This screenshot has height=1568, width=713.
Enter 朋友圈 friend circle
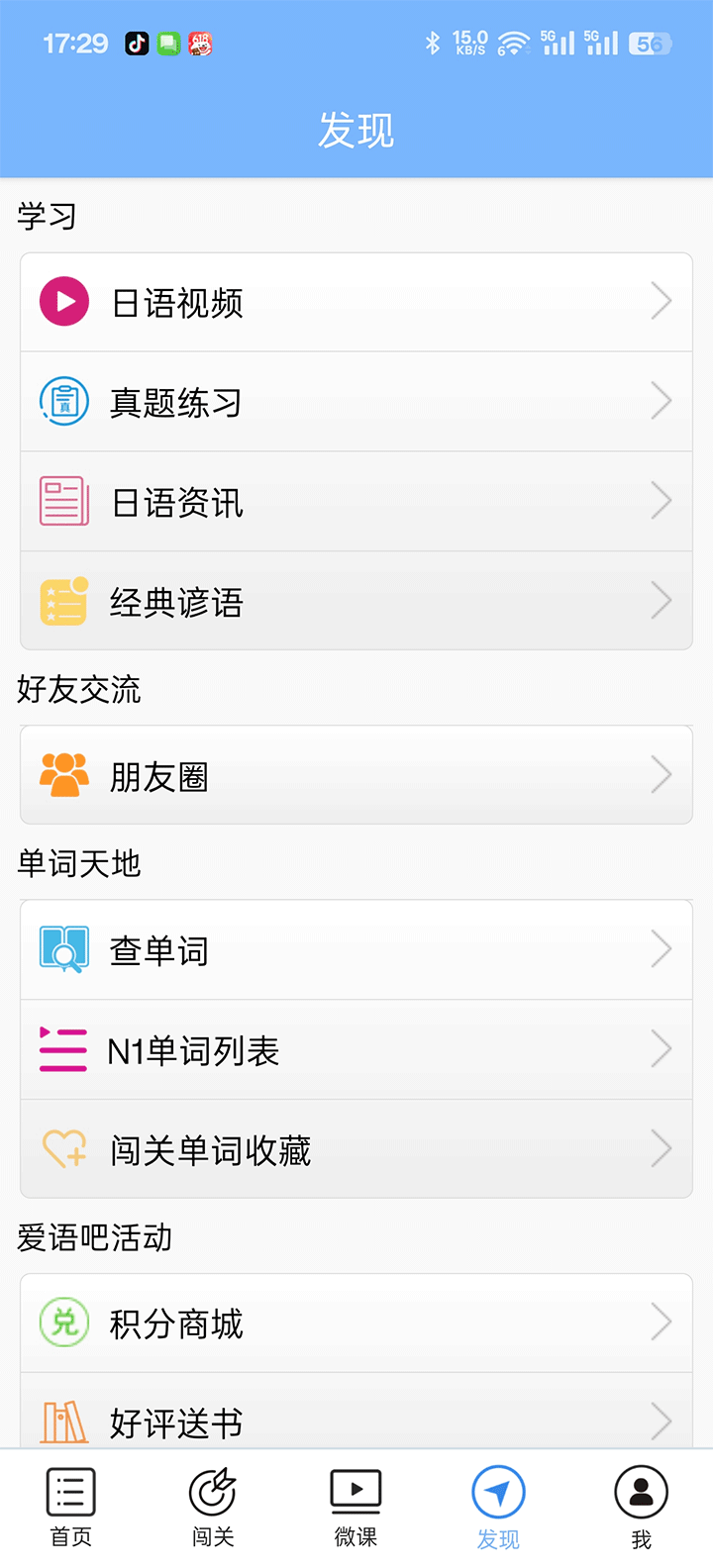click(356, 775)
